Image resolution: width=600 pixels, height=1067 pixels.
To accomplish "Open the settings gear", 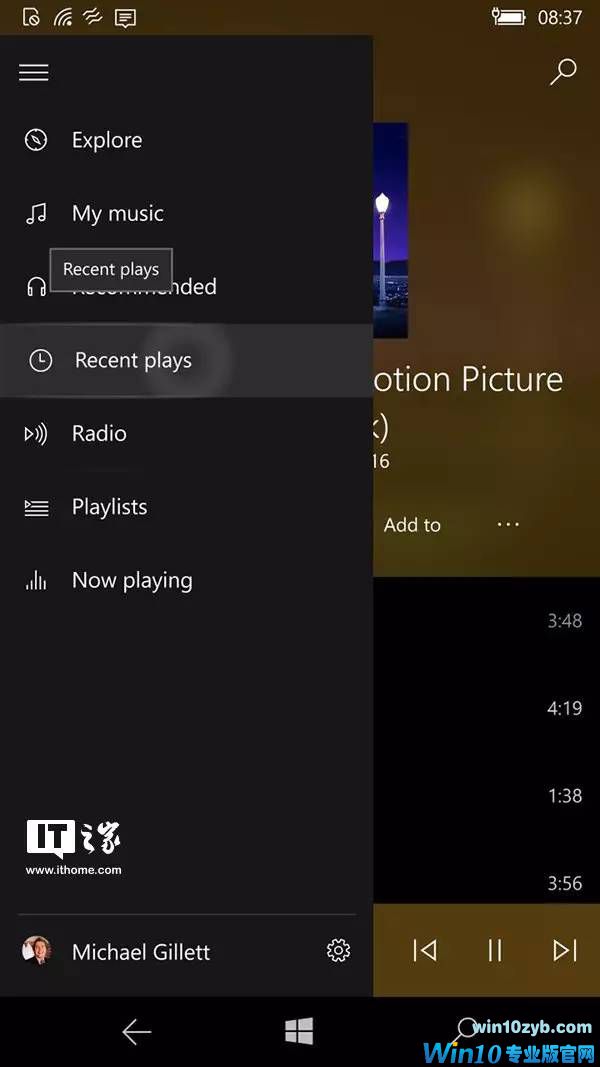I will tap(339, 951).
